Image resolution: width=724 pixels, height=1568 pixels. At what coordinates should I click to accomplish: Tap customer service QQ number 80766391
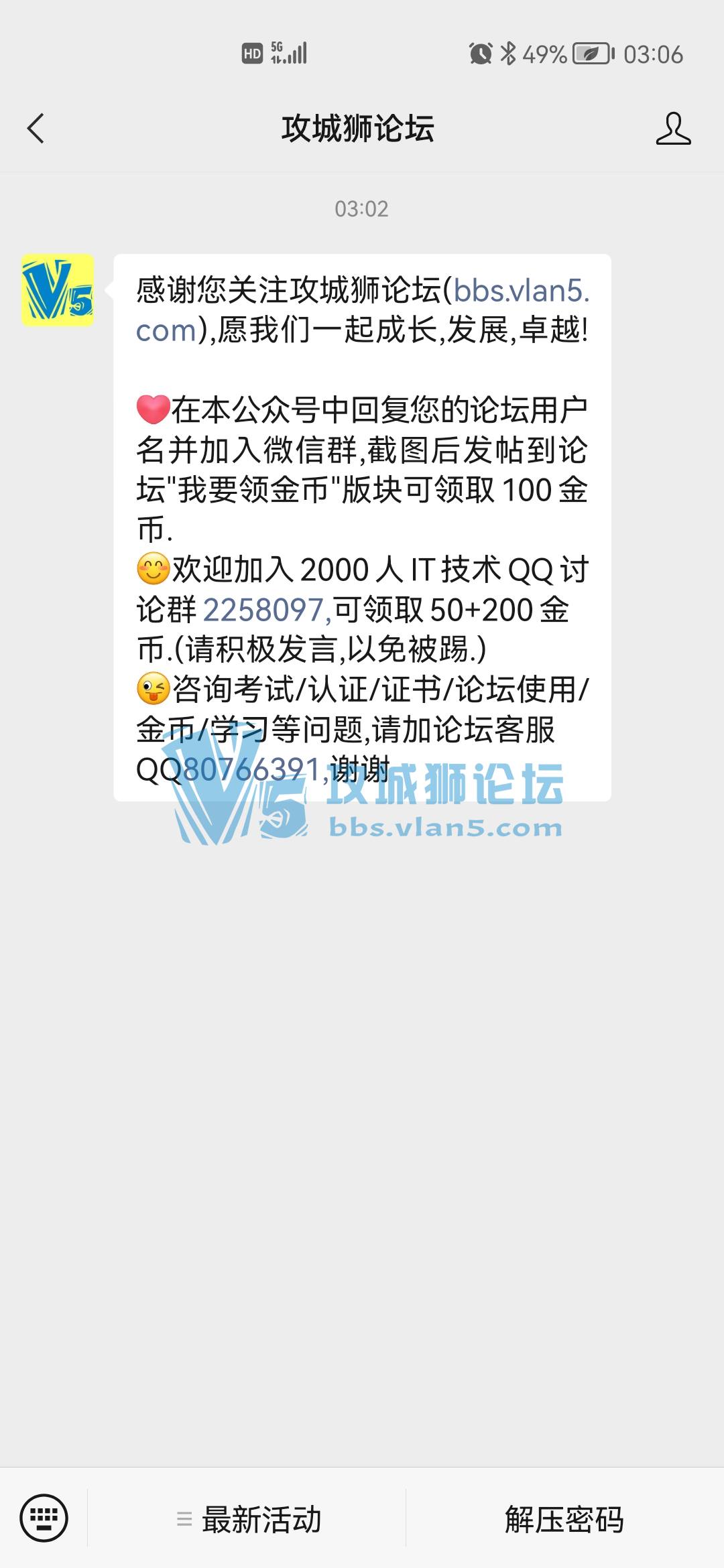[252, 769]
